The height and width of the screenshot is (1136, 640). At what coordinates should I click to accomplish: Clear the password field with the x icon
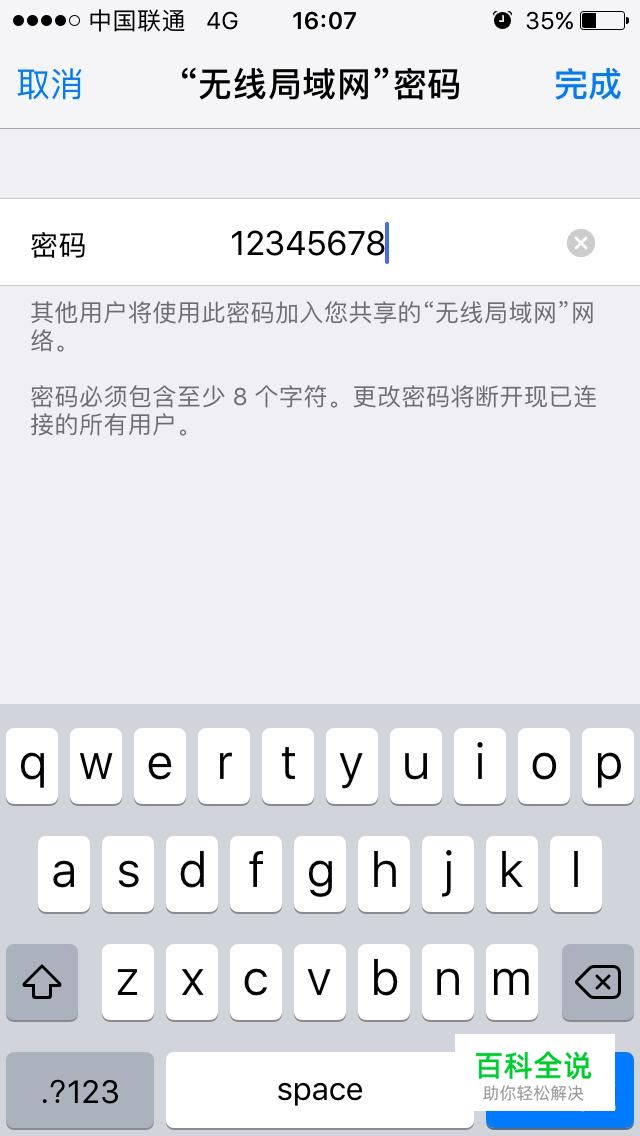581,243
